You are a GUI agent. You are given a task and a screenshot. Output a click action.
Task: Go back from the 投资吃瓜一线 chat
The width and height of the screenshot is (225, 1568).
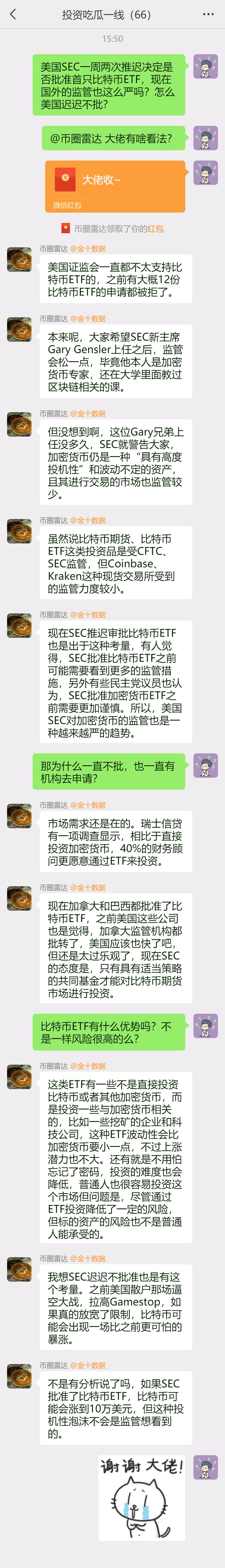(13, 14)
